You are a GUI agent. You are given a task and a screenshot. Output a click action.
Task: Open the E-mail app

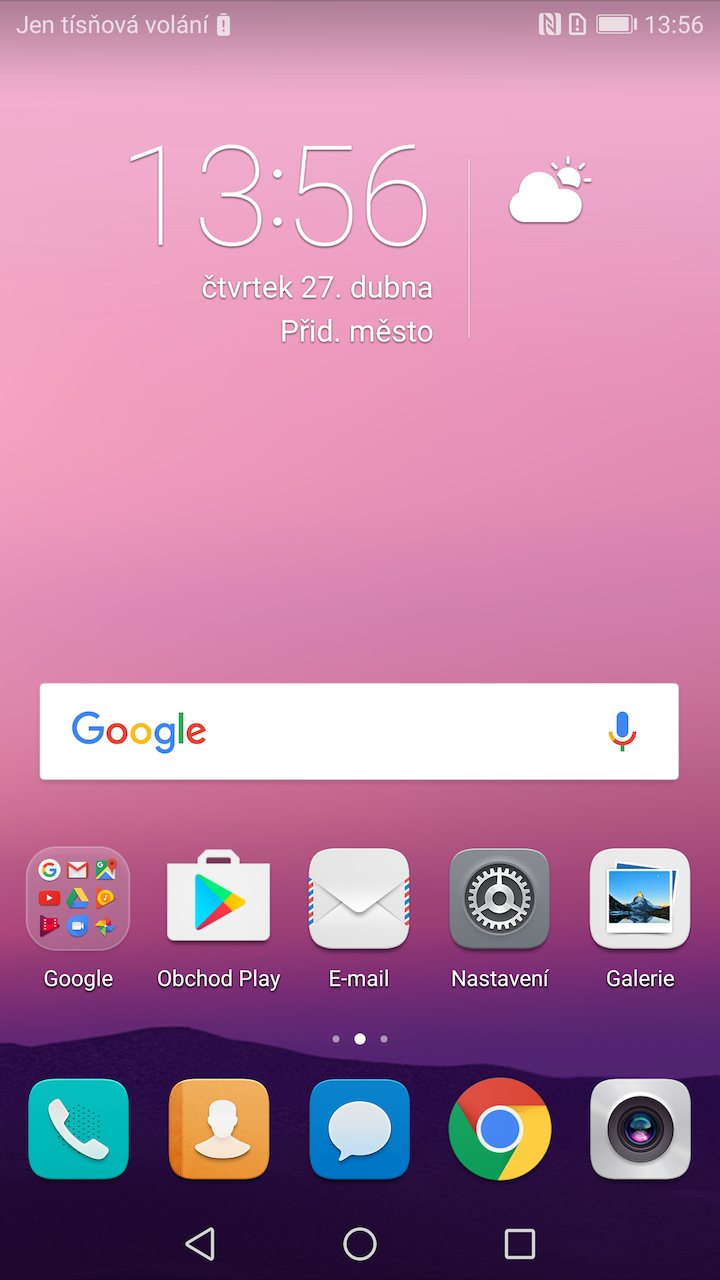point(359,899)
